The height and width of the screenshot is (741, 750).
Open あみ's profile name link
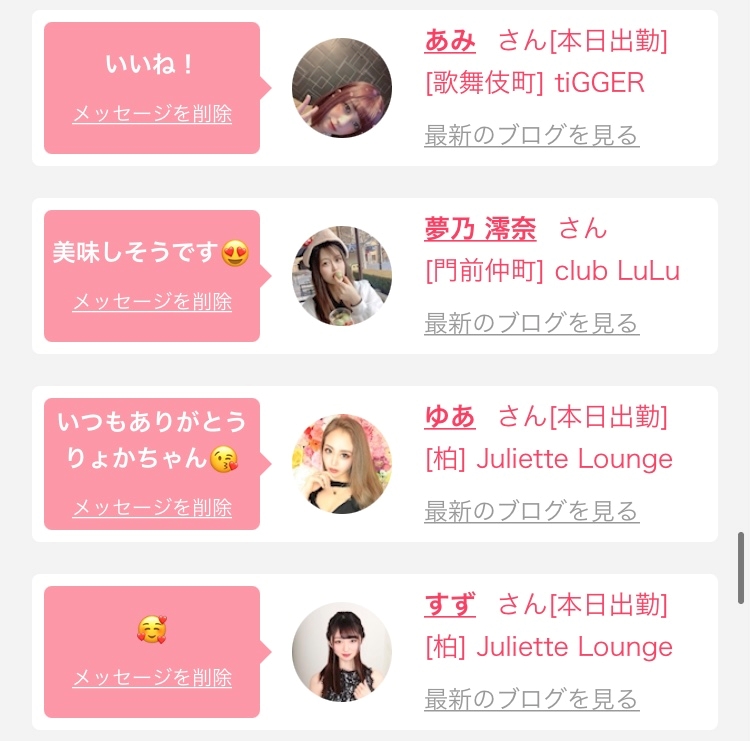tap(450, 41)
